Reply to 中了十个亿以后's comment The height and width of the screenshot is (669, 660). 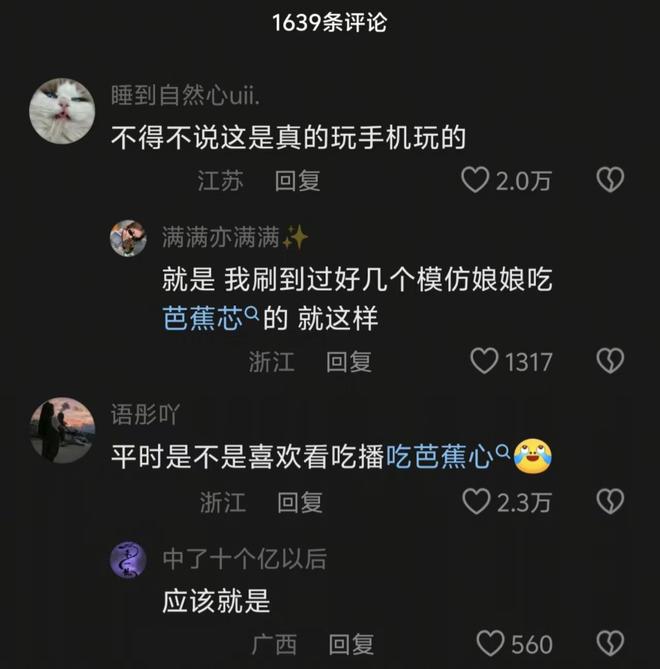(351, 643)
